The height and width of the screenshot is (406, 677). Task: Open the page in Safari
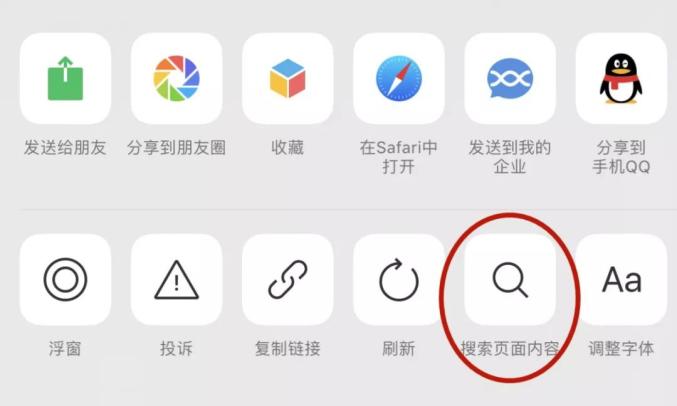pyautogui.click(x=399, y=79)
